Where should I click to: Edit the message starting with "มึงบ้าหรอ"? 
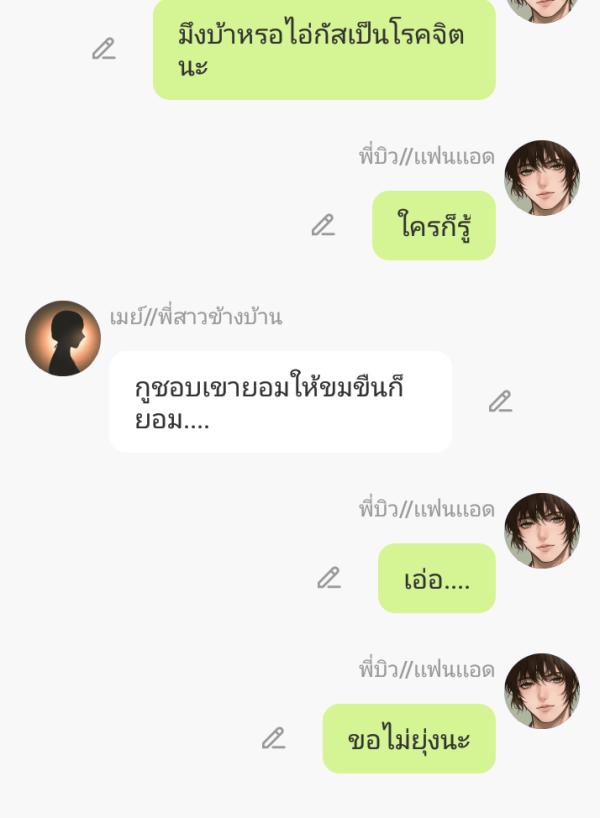[104, 49]
